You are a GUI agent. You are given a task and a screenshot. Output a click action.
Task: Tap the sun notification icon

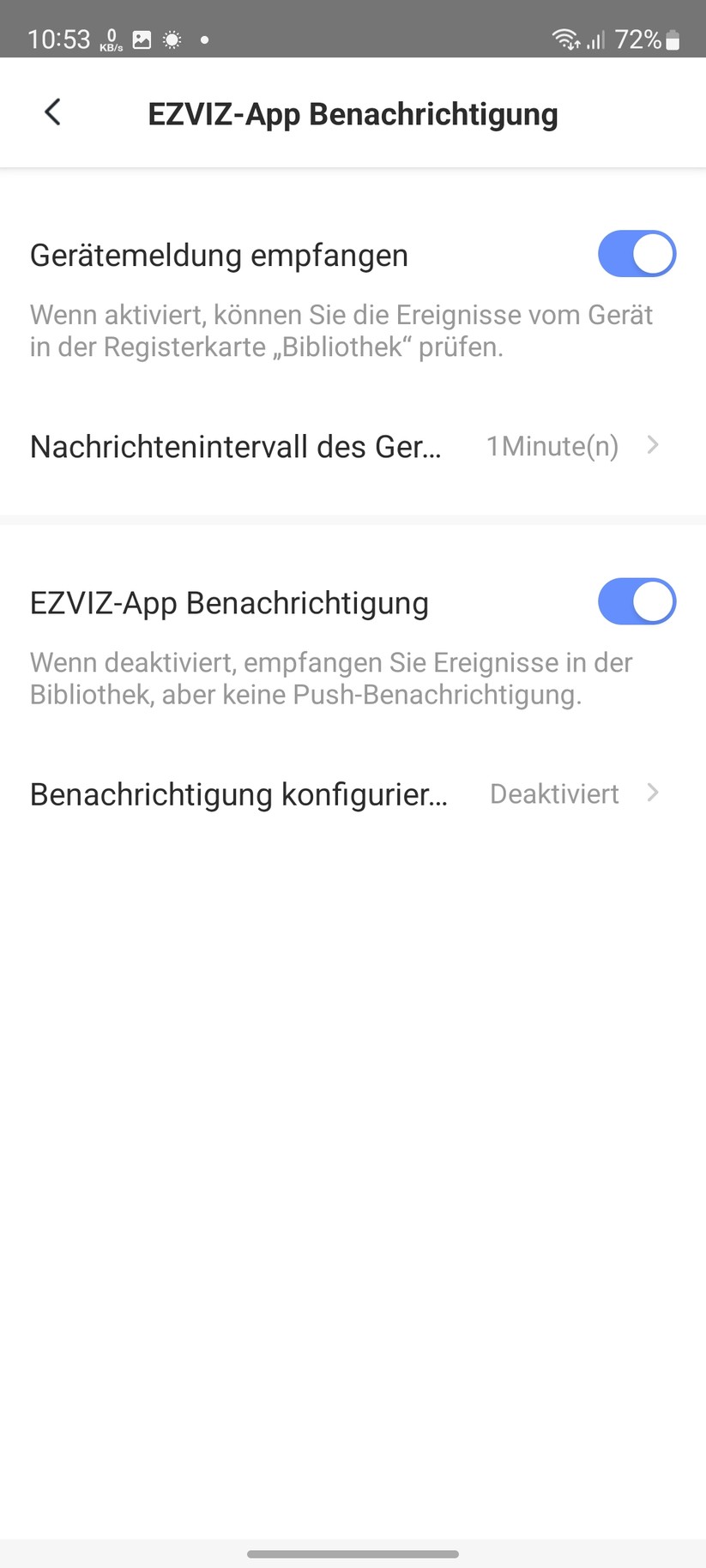click(x=172, y=39)
